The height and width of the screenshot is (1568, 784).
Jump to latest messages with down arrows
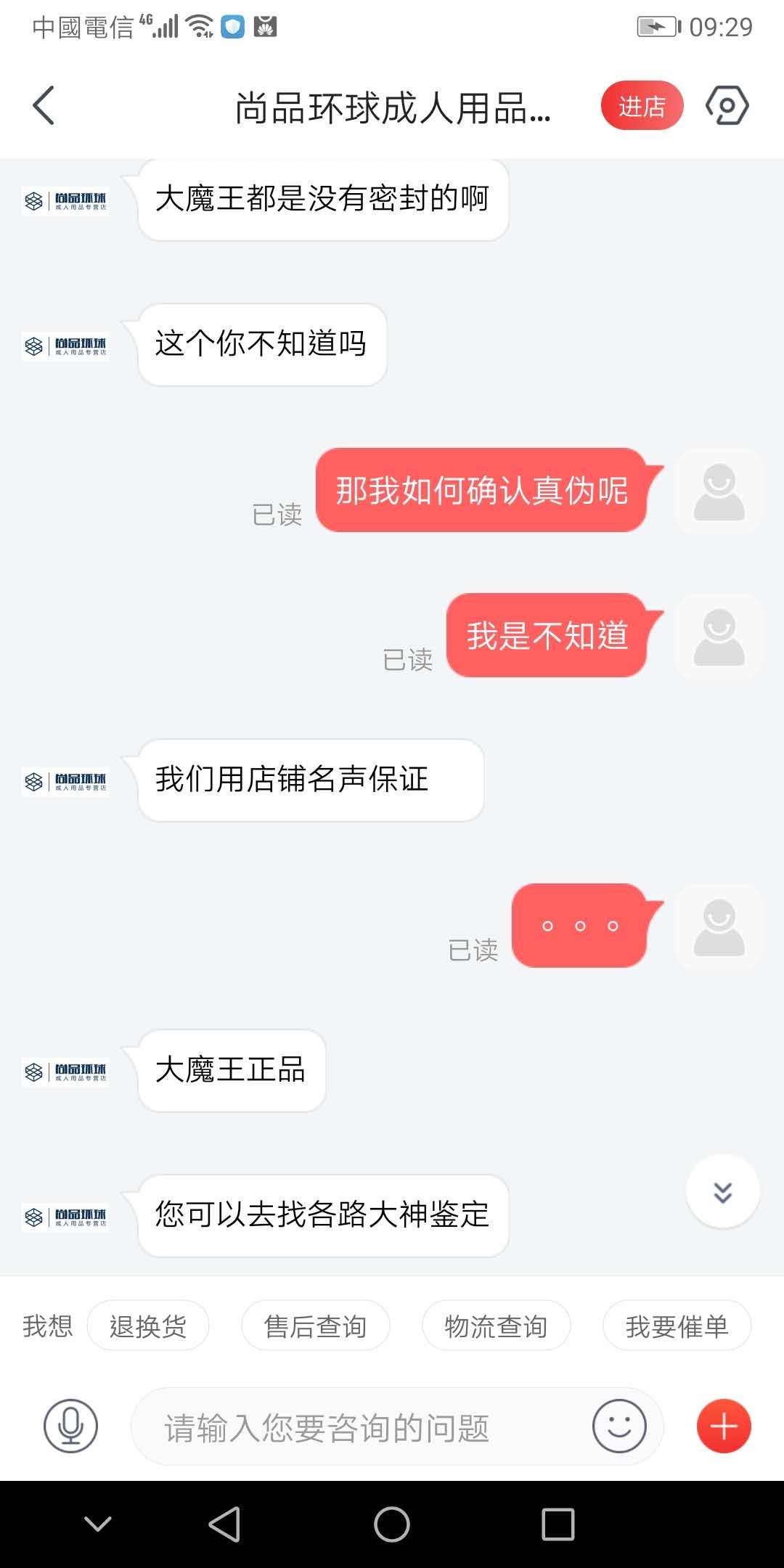click(x=722, y=1192)
